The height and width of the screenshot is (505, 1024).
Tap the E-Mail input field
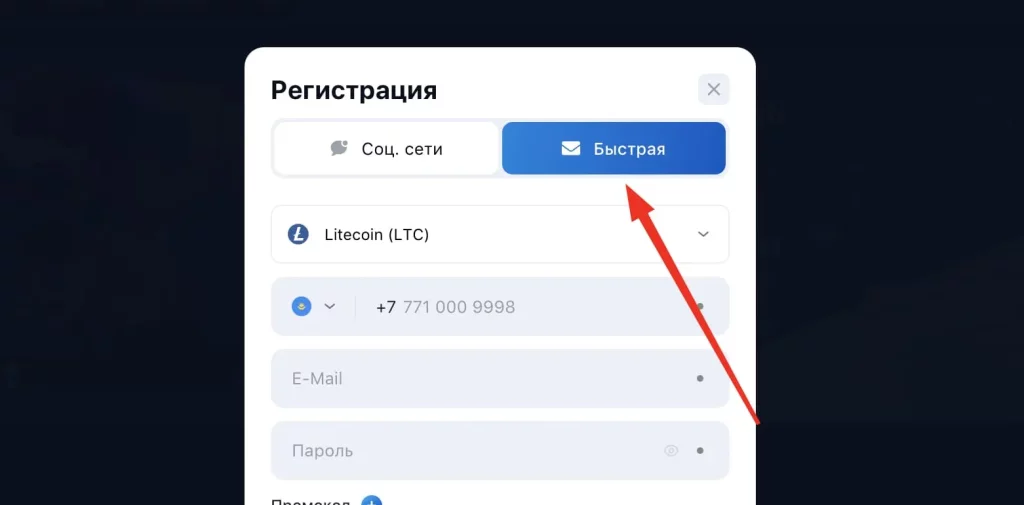click(x=480, y=378)
